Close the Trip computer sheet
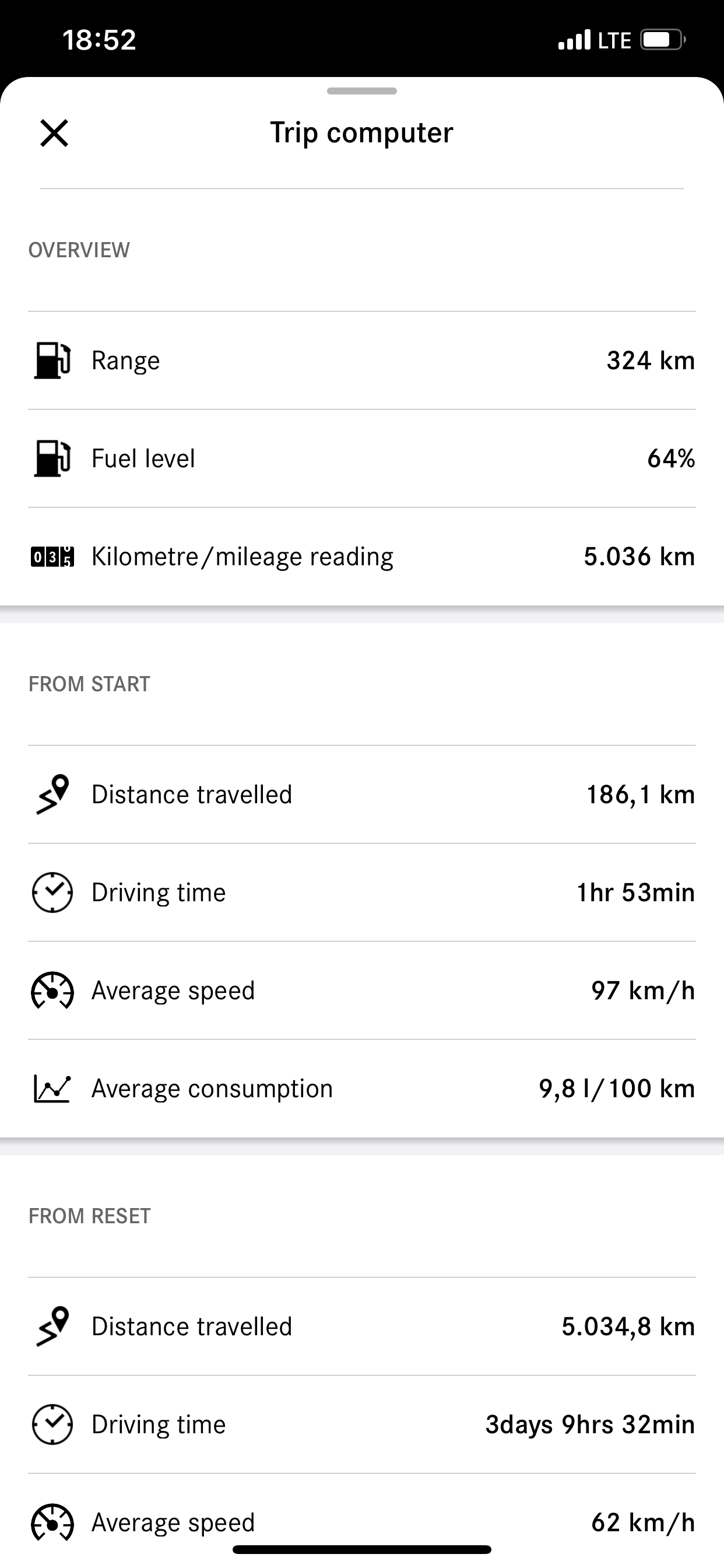724x1568 pixels. [54, 134]
